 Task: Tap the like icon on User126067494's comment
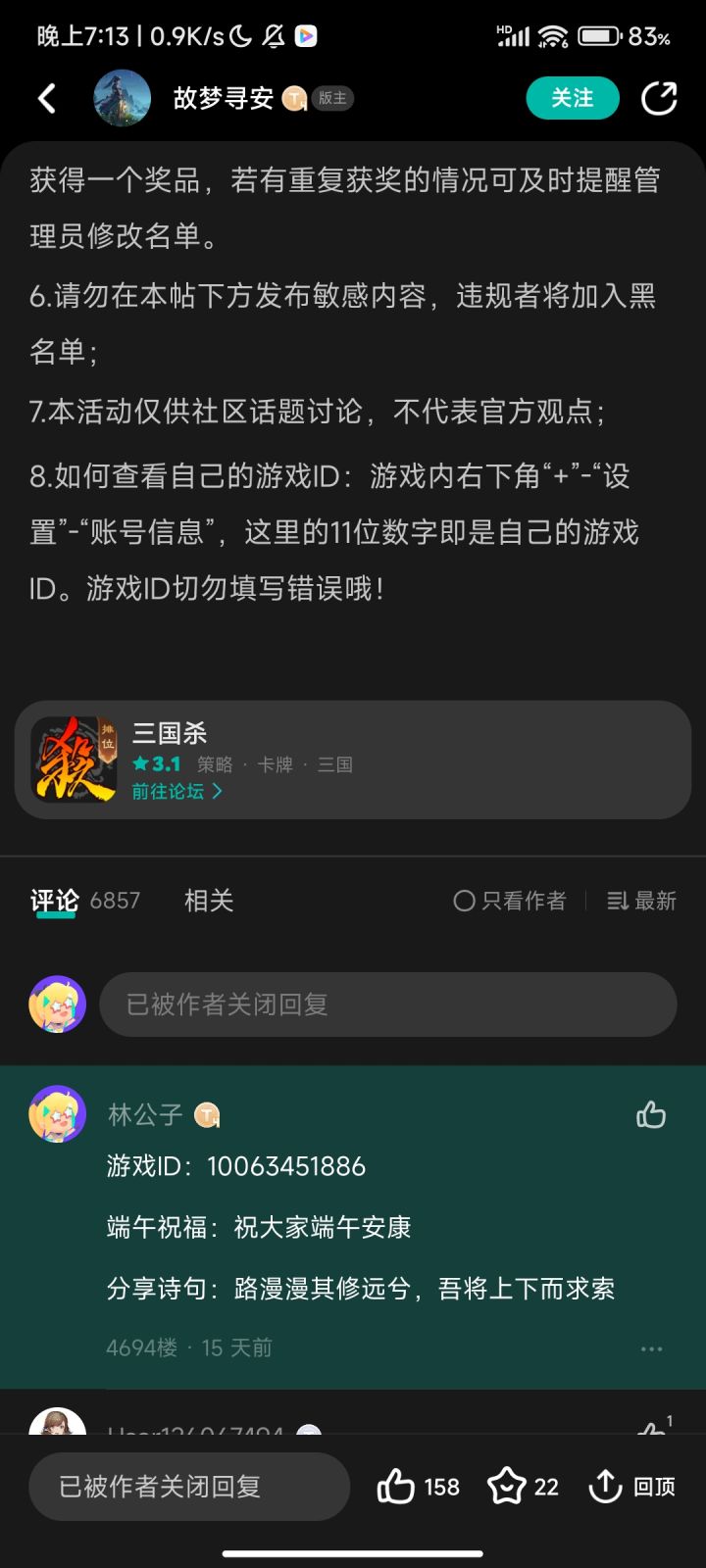651,1431
